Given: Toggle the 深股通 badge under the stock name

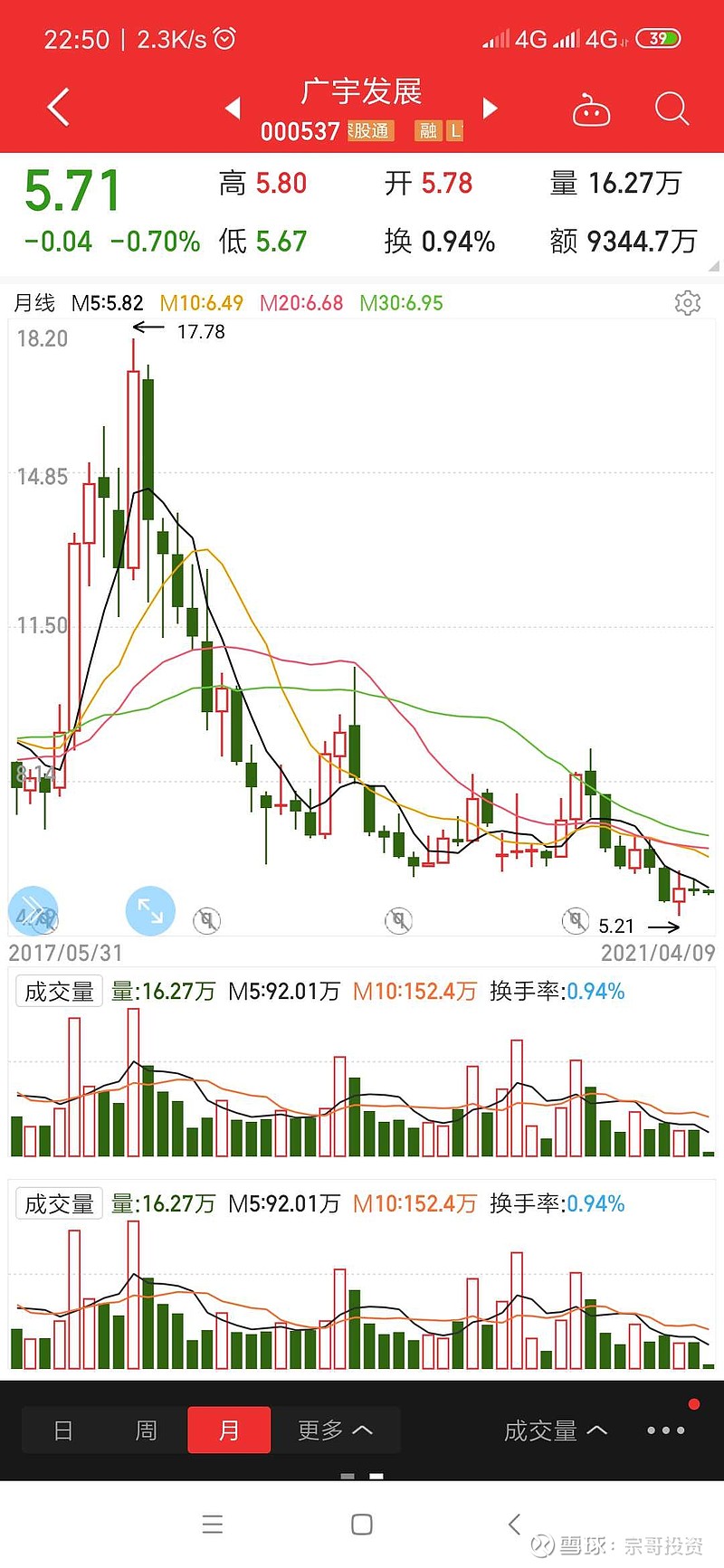Looking at the screenshot, I should click(370, 131).
